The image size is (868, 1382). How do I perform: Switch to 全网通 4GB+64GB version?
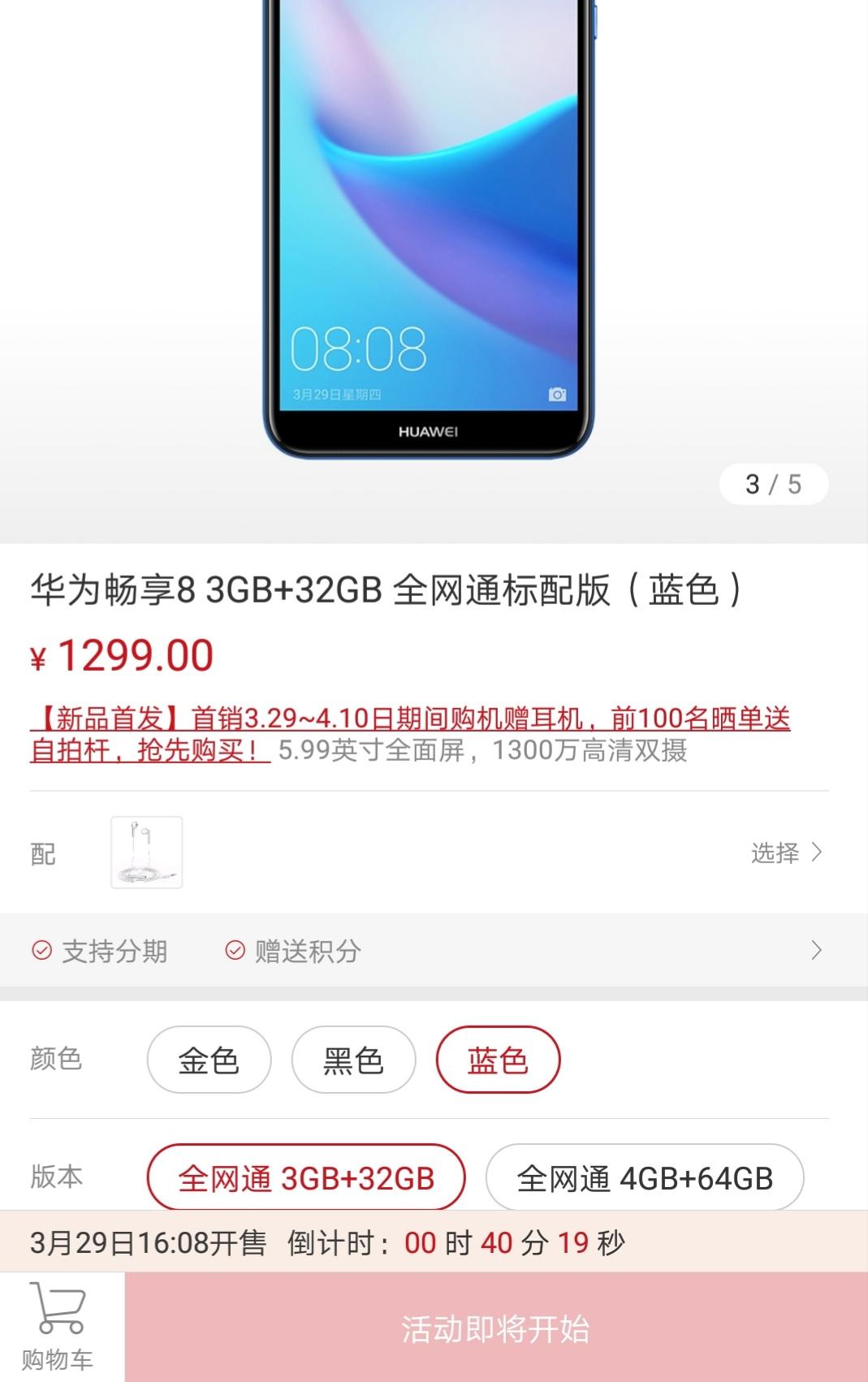(x=645, y=1177)
